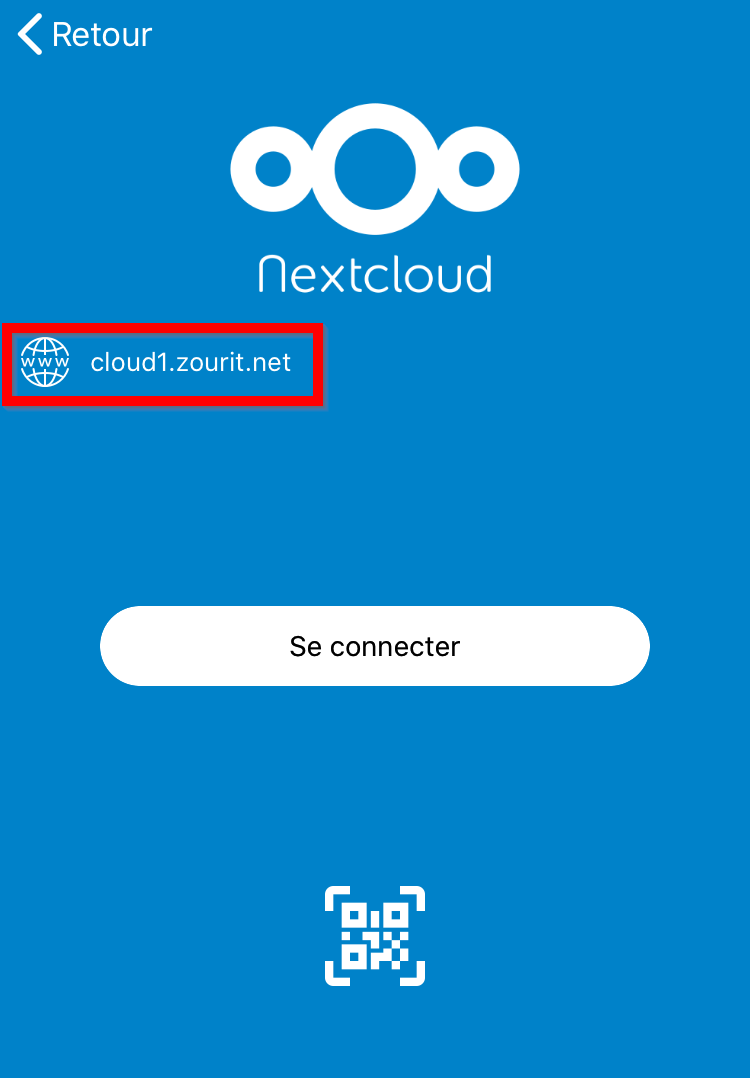
Task: Go back with the Retour button
Action: click(85, 35)
